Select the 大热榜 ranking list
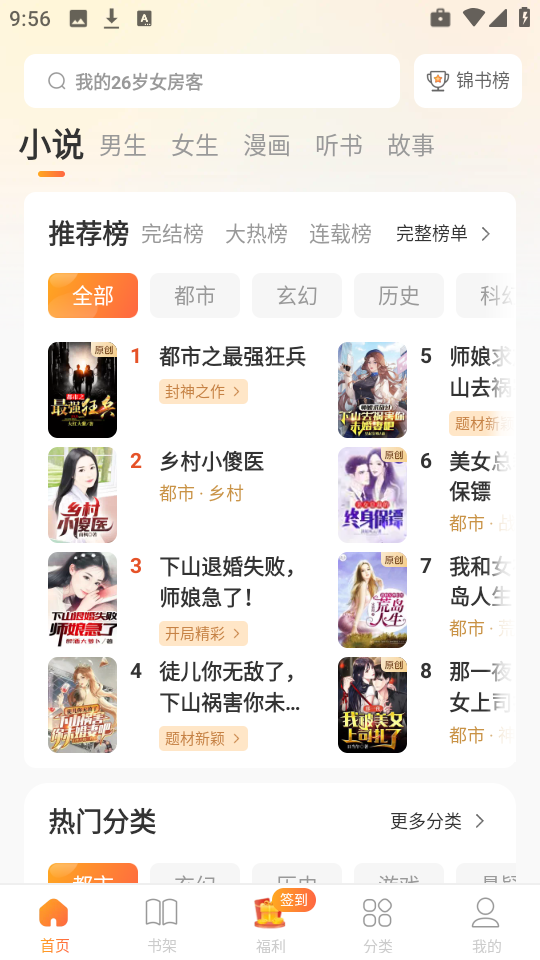Screen dimensions: 540x960 coord(256,234)
